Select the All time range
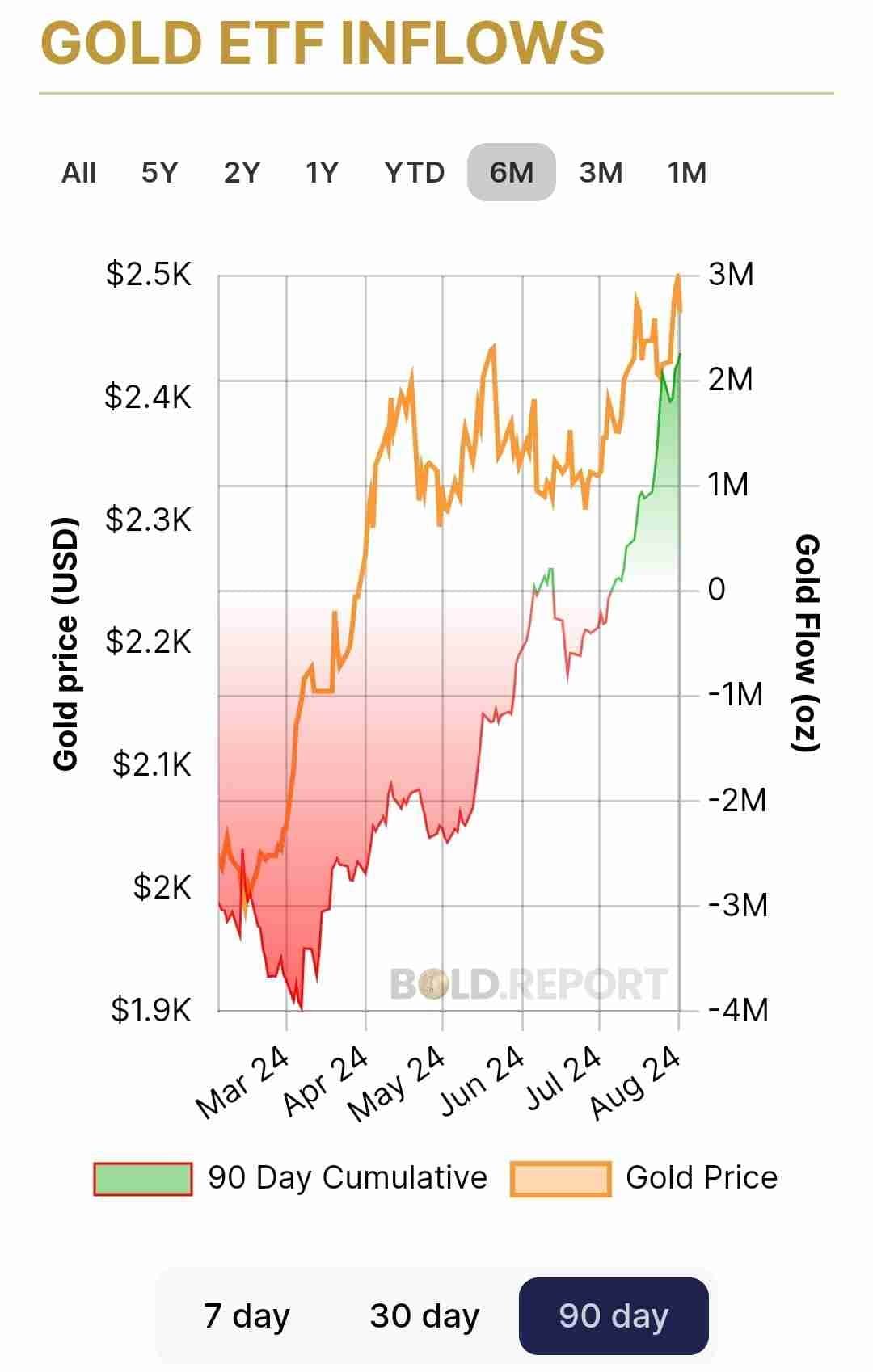Viewport: 873px width, 1372px height. coord(79,172)
